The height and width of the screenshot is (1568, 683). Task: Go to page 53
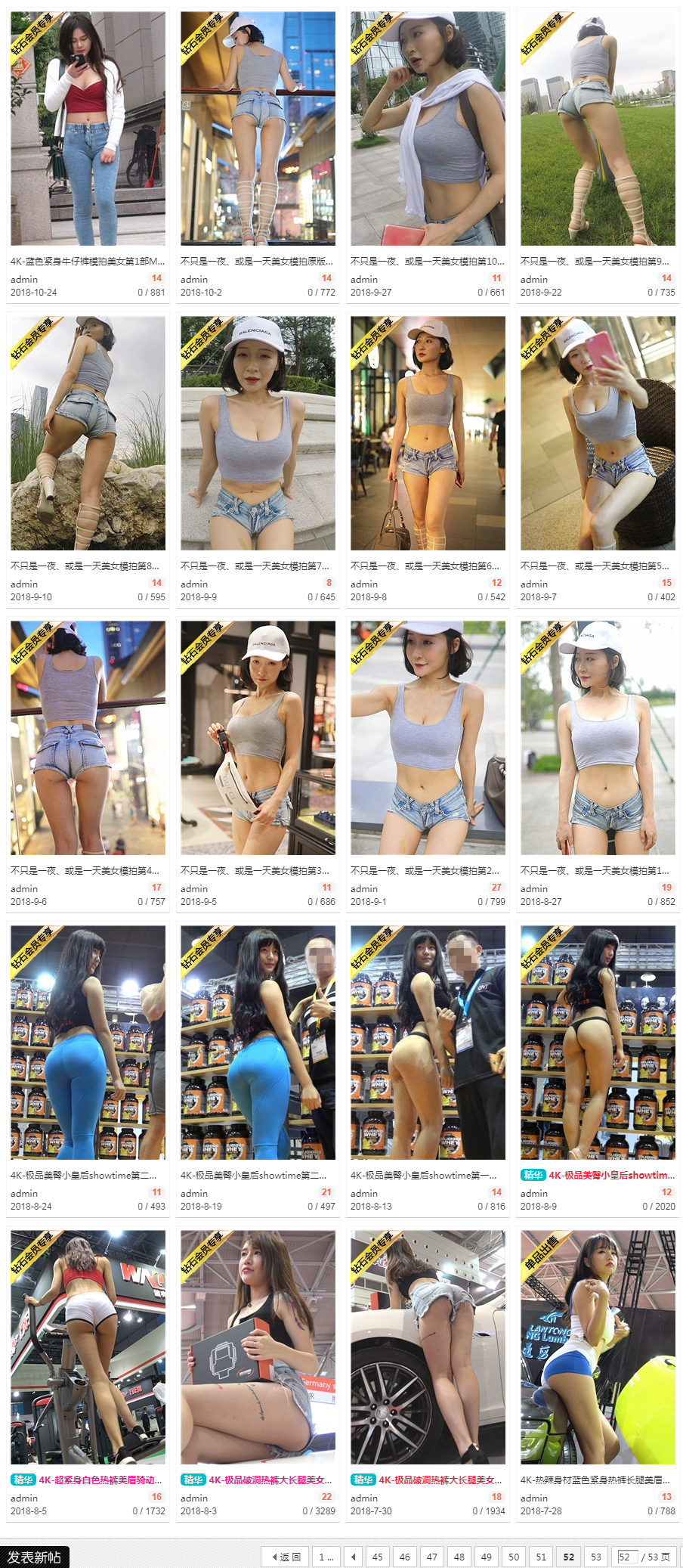(596, 1557)
